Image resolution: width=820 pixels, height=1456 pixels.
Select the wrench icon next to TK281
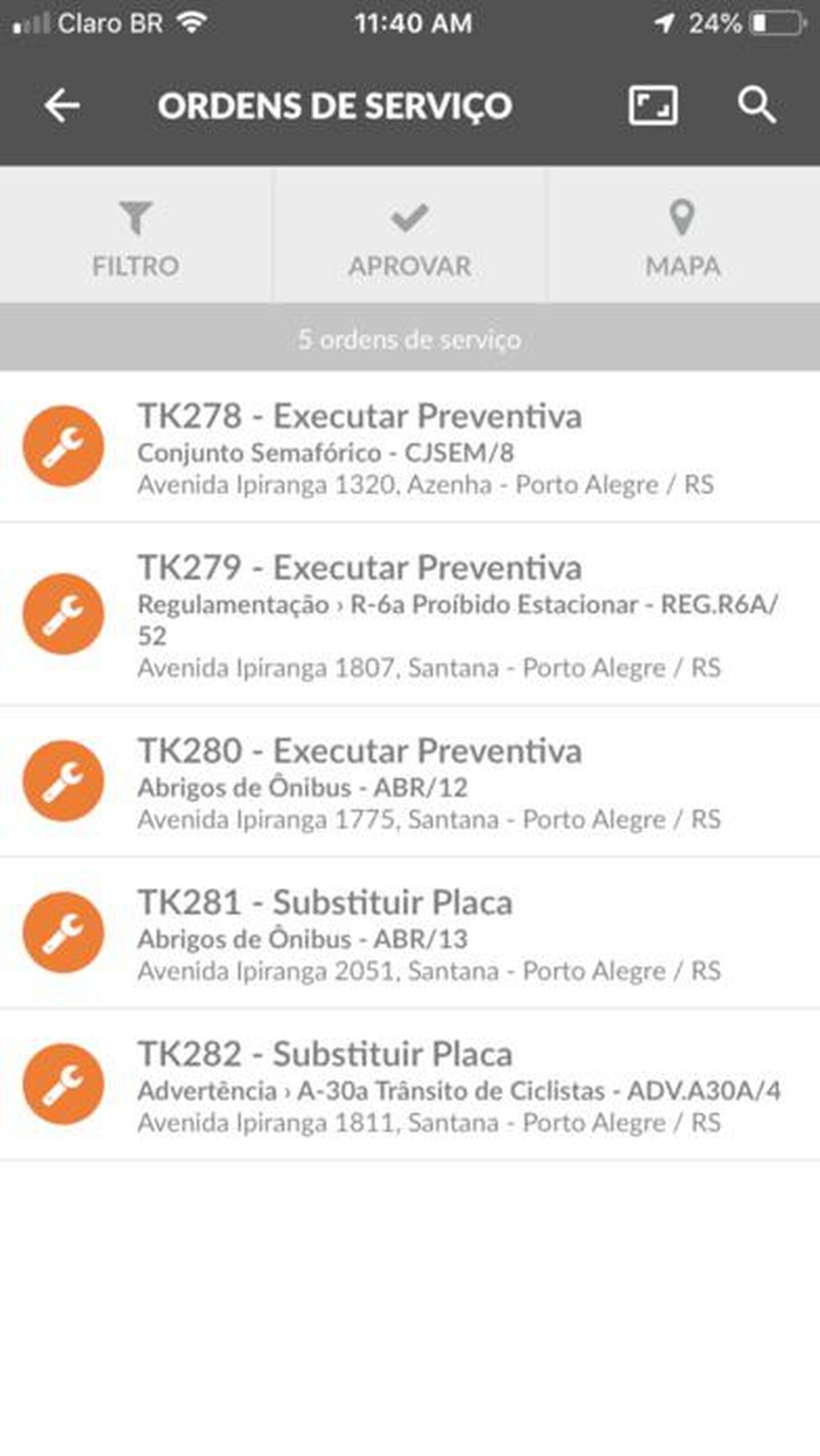point(63,932)
